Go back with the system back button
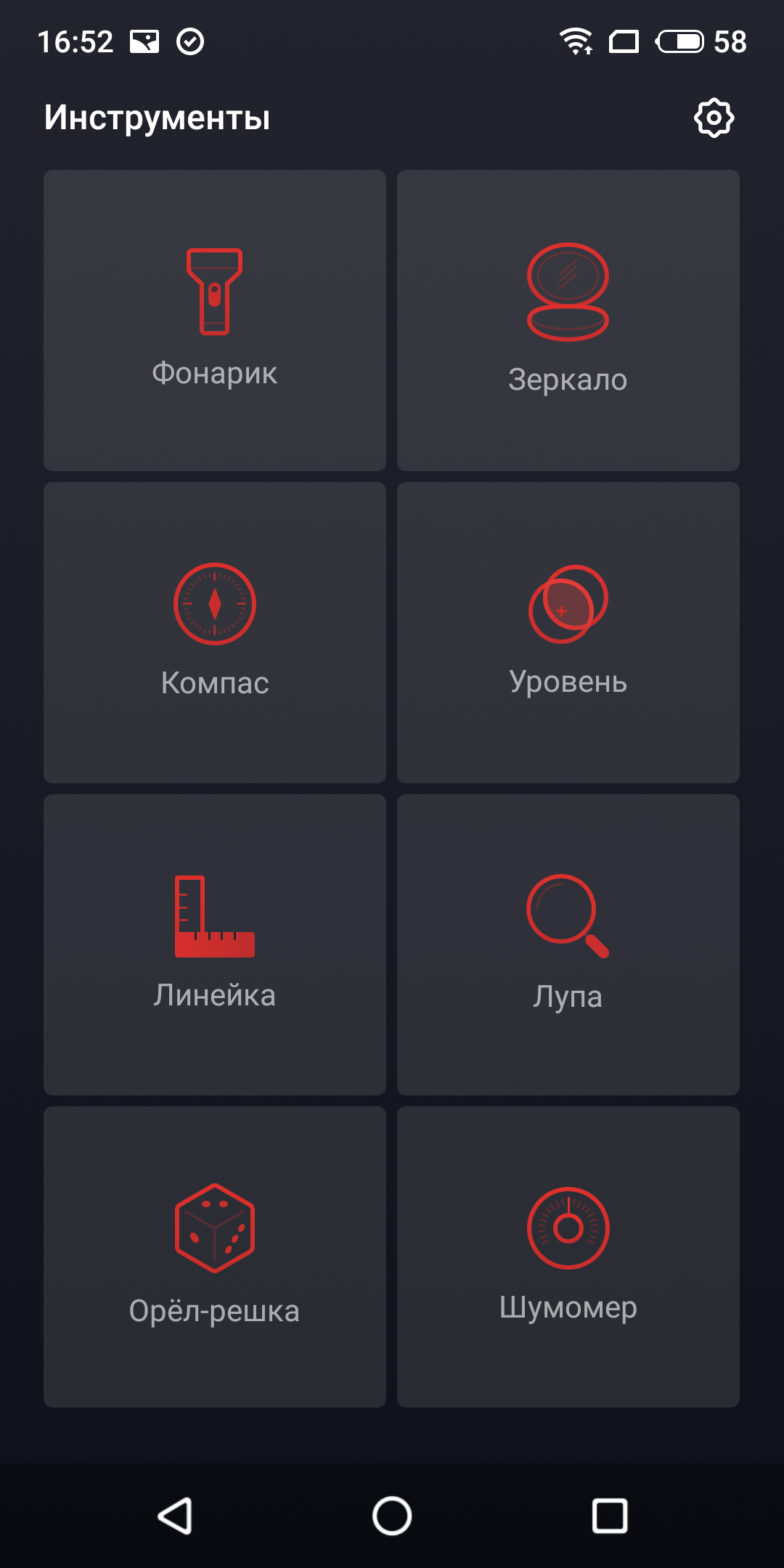Screen dimensions: 784x1568 pyautogui.click(x=175, y=1516)
